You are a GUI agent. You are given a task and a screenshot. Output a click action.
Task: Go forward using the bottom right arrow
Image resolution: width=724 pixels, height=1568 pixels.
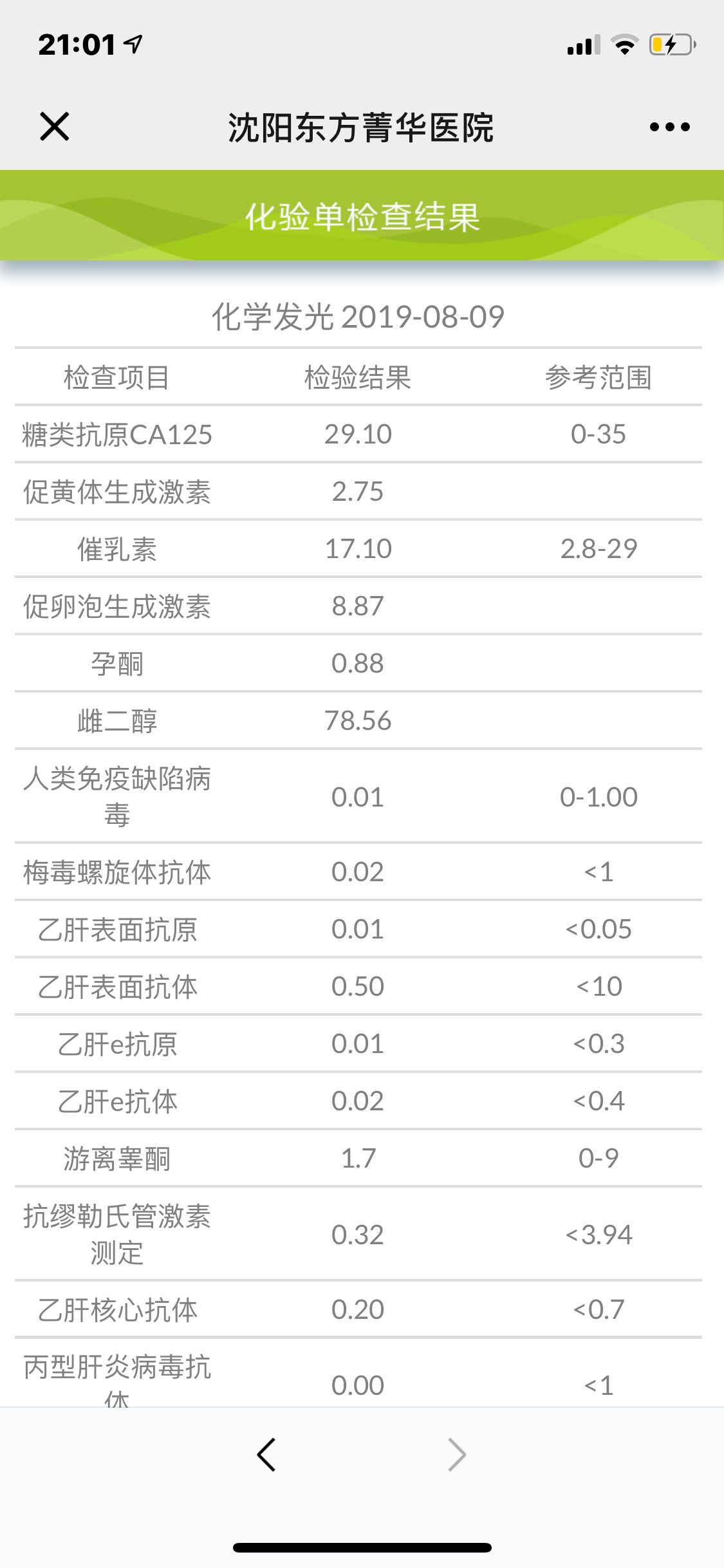(457, 1455)
